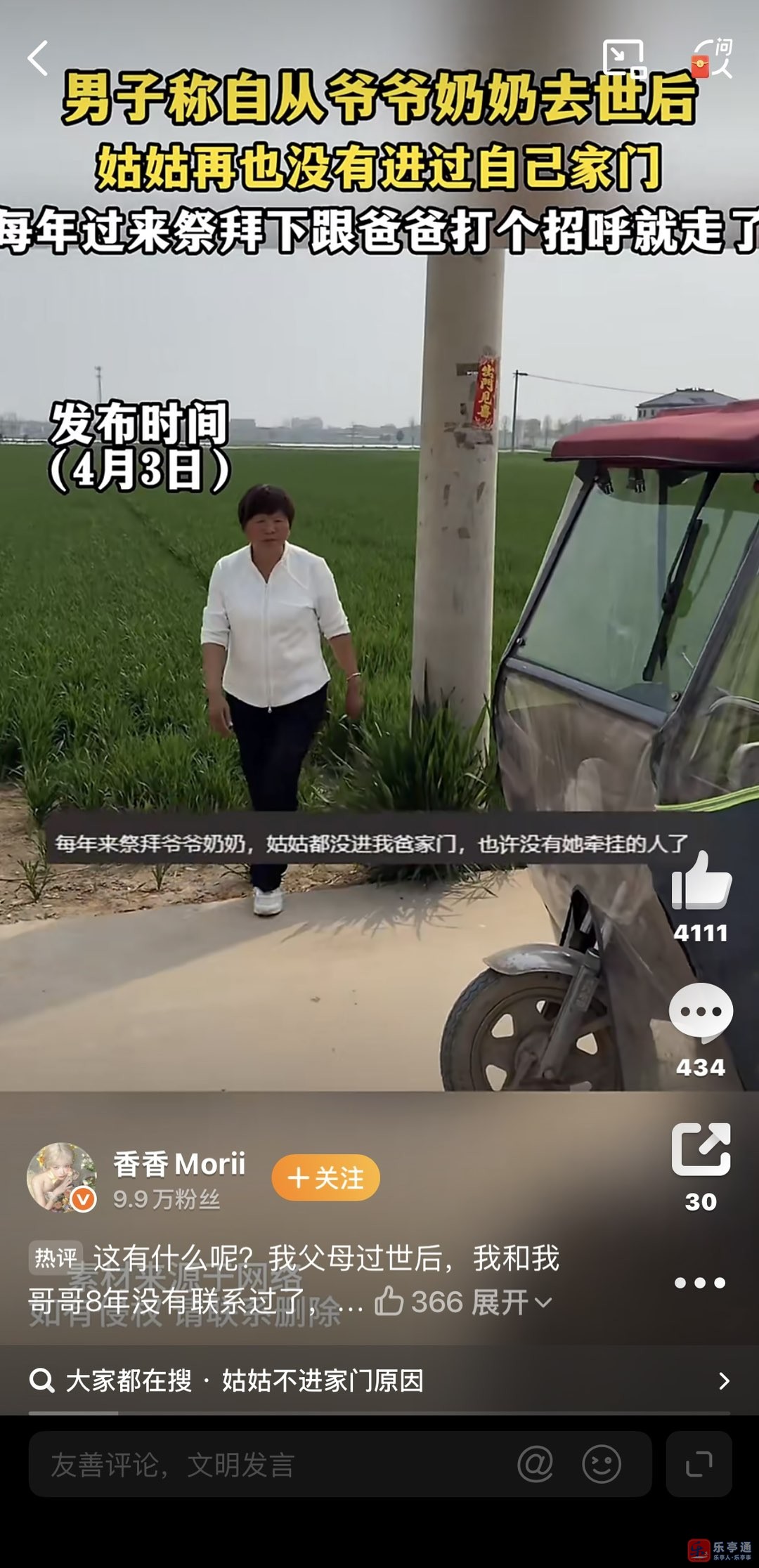
Task: Open the comments on this video
Action: pos(701,1012)
